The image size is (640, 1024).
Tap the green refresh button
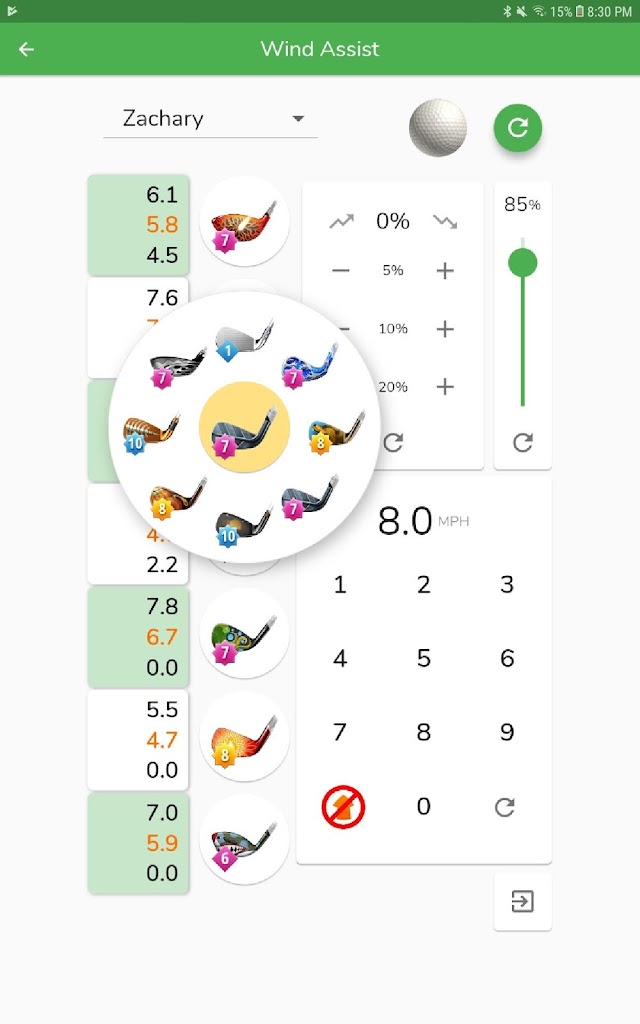click(x=517, y=128)
